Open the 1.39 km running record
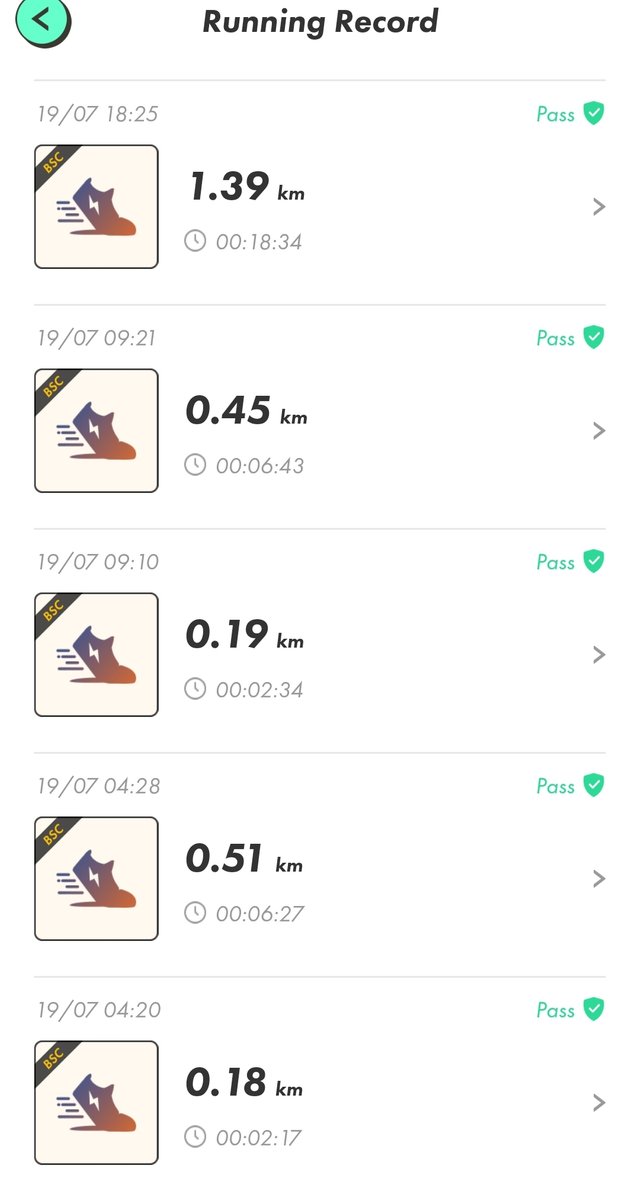Screen dimensions: 640x1199 coord(320,192)
